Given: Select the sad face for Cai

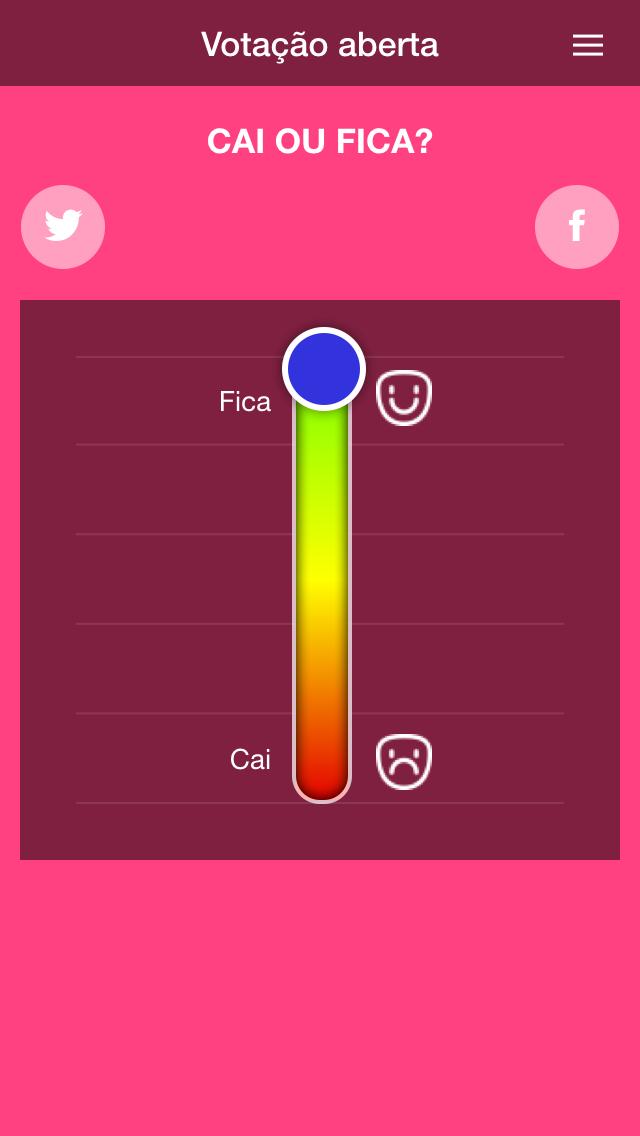Looking at the screenshot, I should pos(404,762).
